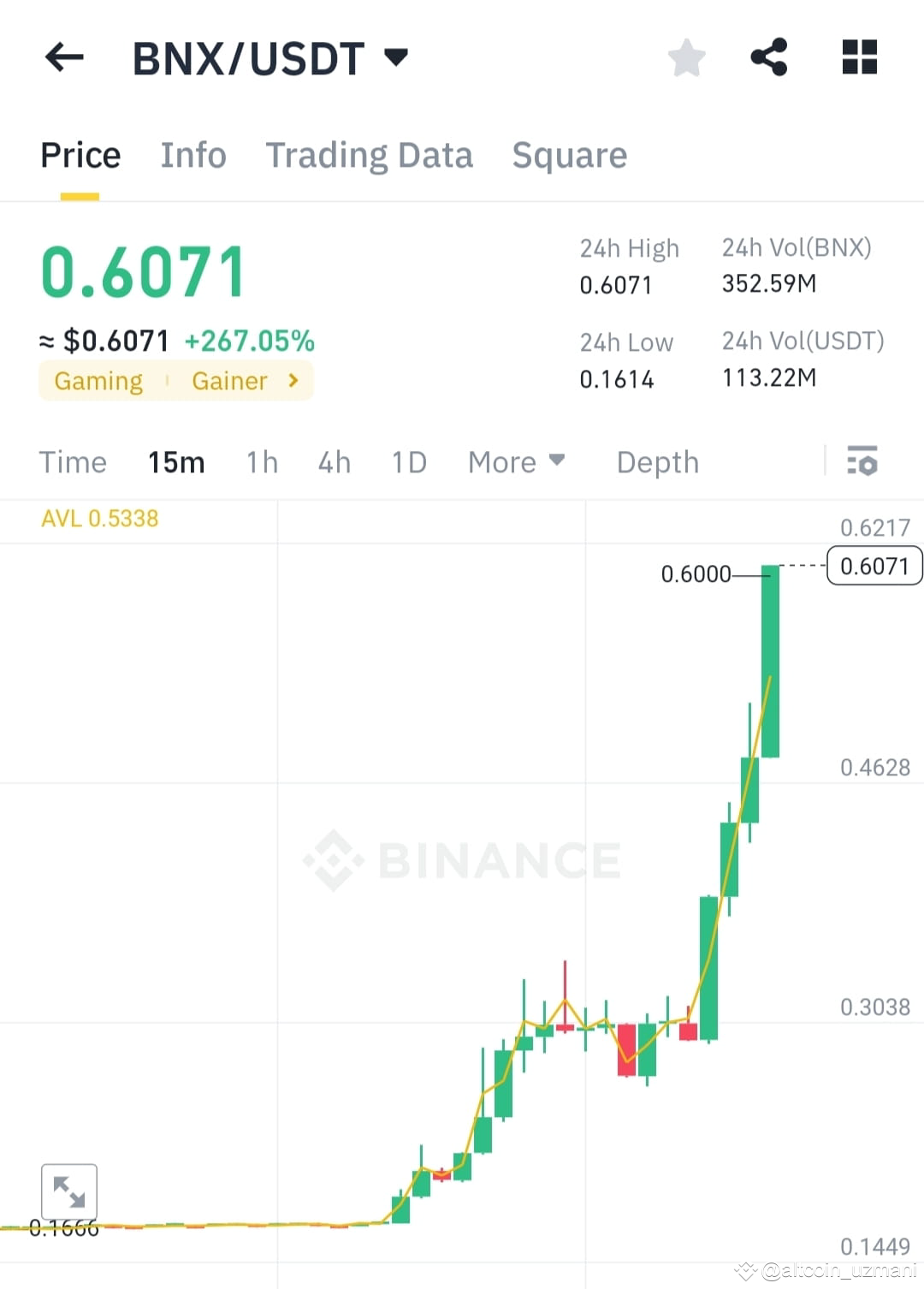Image resolution: width=924 pixels, height=1289 pixels.
Task: Tap the 0.6071 current price marker on chart
Action: [x=874, y=566]
